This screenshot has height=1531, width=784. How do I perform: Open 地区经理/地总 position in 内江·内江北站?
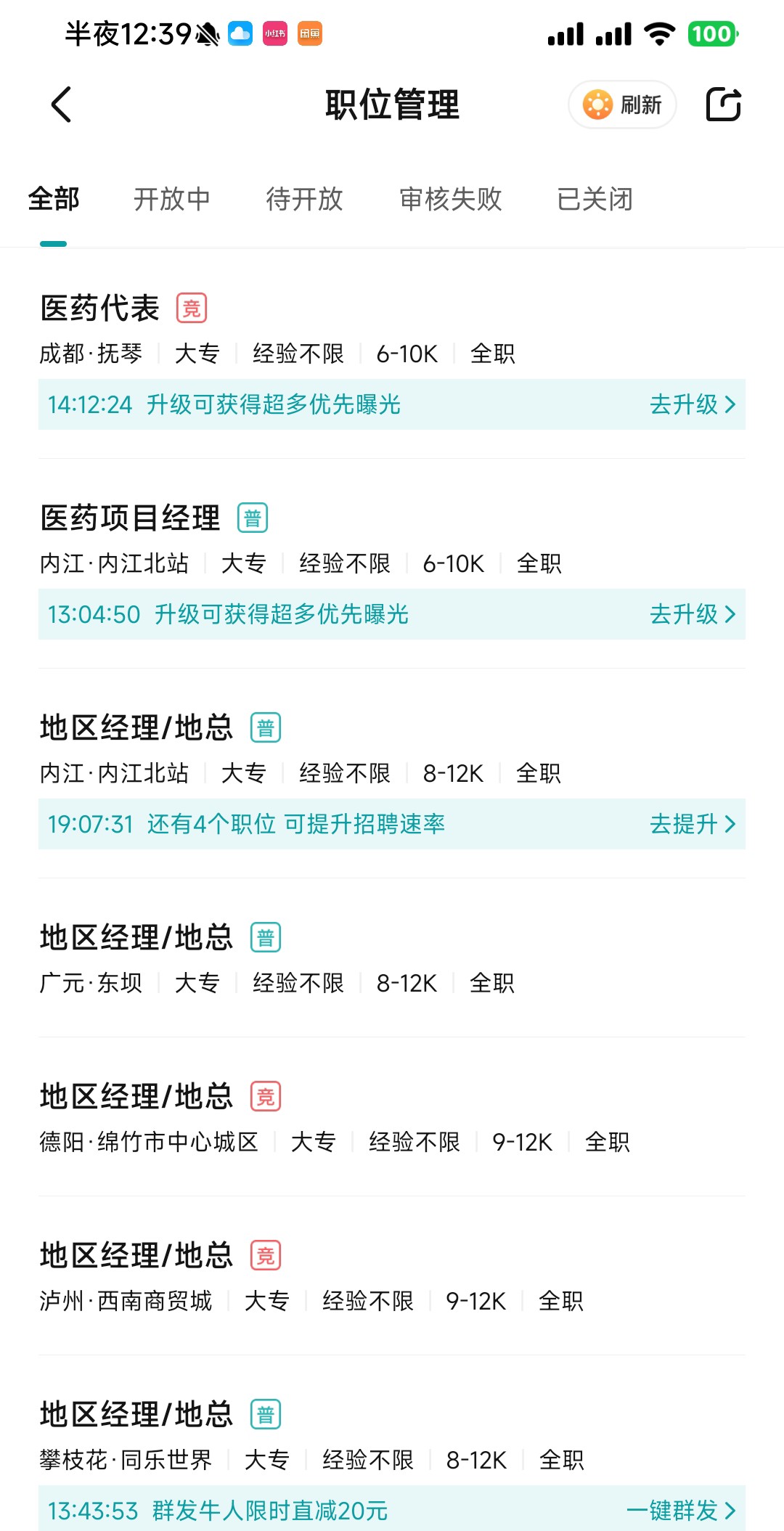coord(392,748)
